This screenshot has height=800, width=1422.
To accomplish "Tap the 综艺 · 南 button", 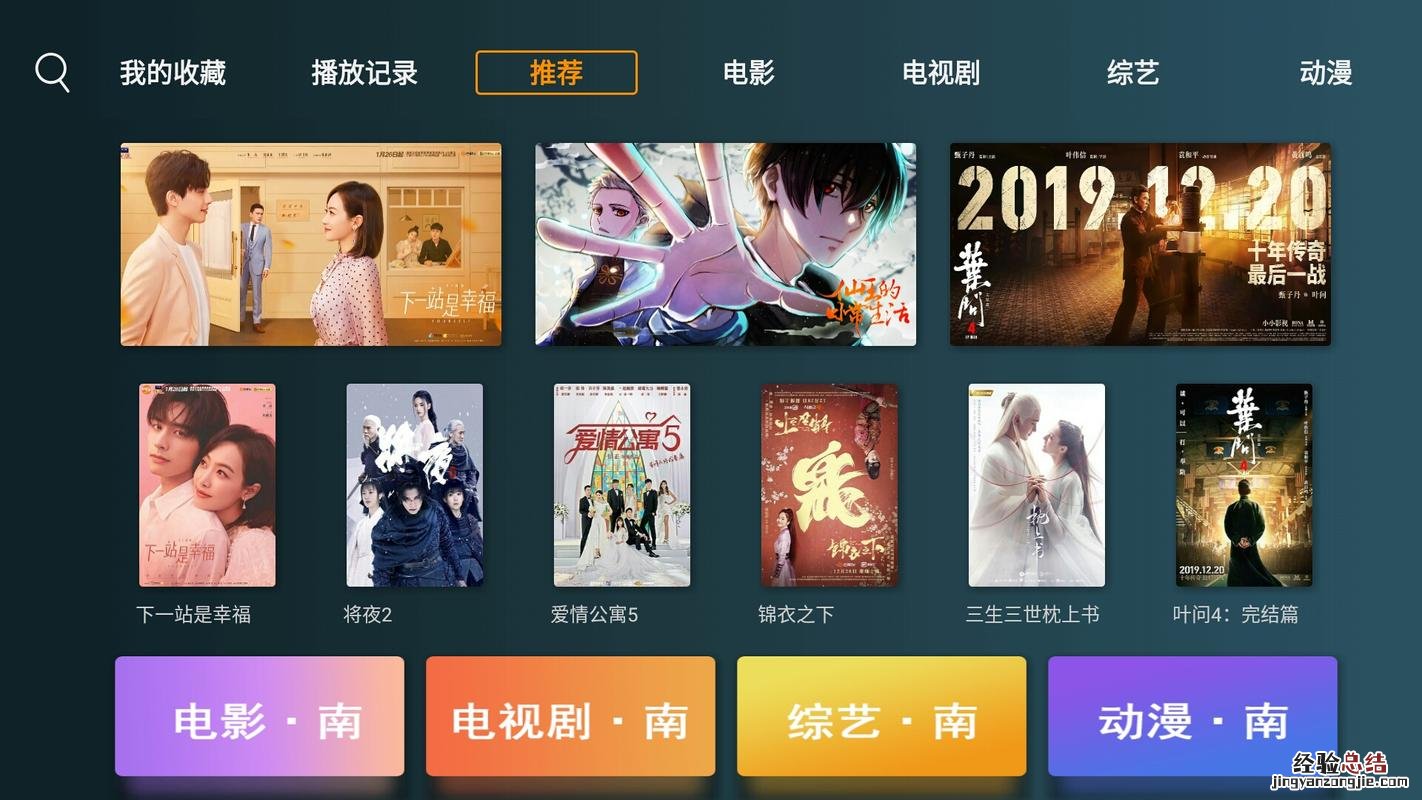I will (881, 716).
